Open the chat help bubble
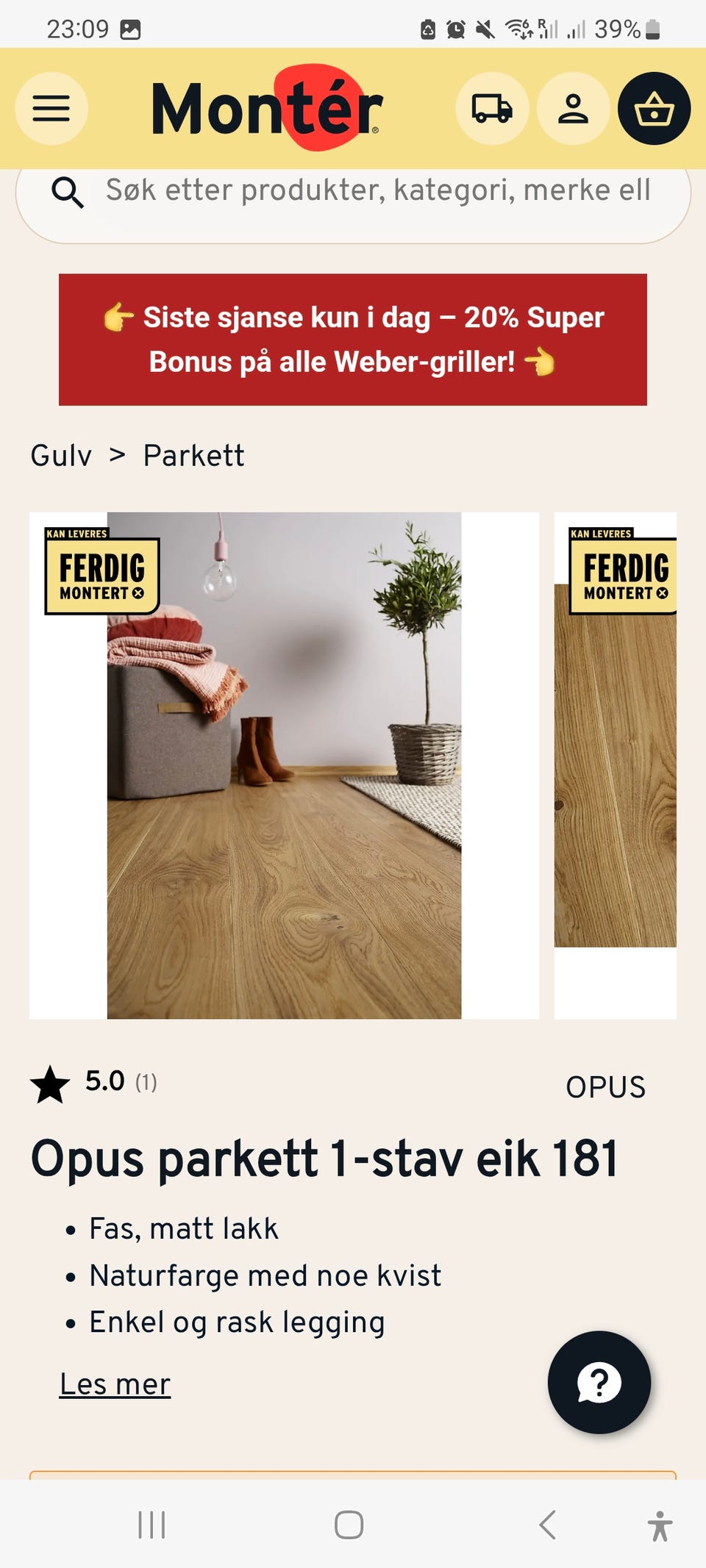Viewport: 706px width, 1568px height. pyautogui.click(x=598, y=1382)
